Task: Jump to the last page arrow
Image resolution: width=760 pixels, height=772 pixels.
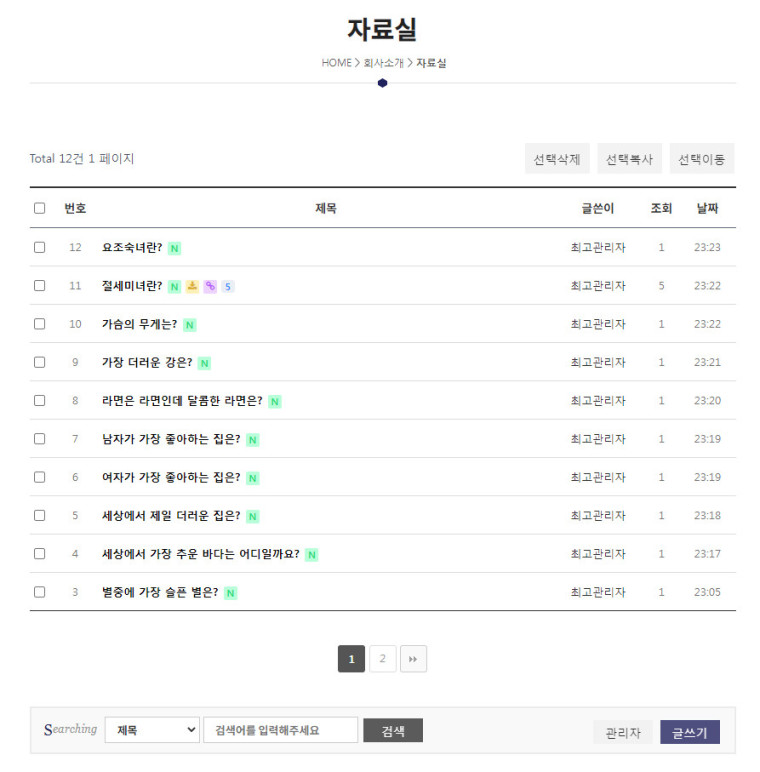Action: tap(413, 659)
